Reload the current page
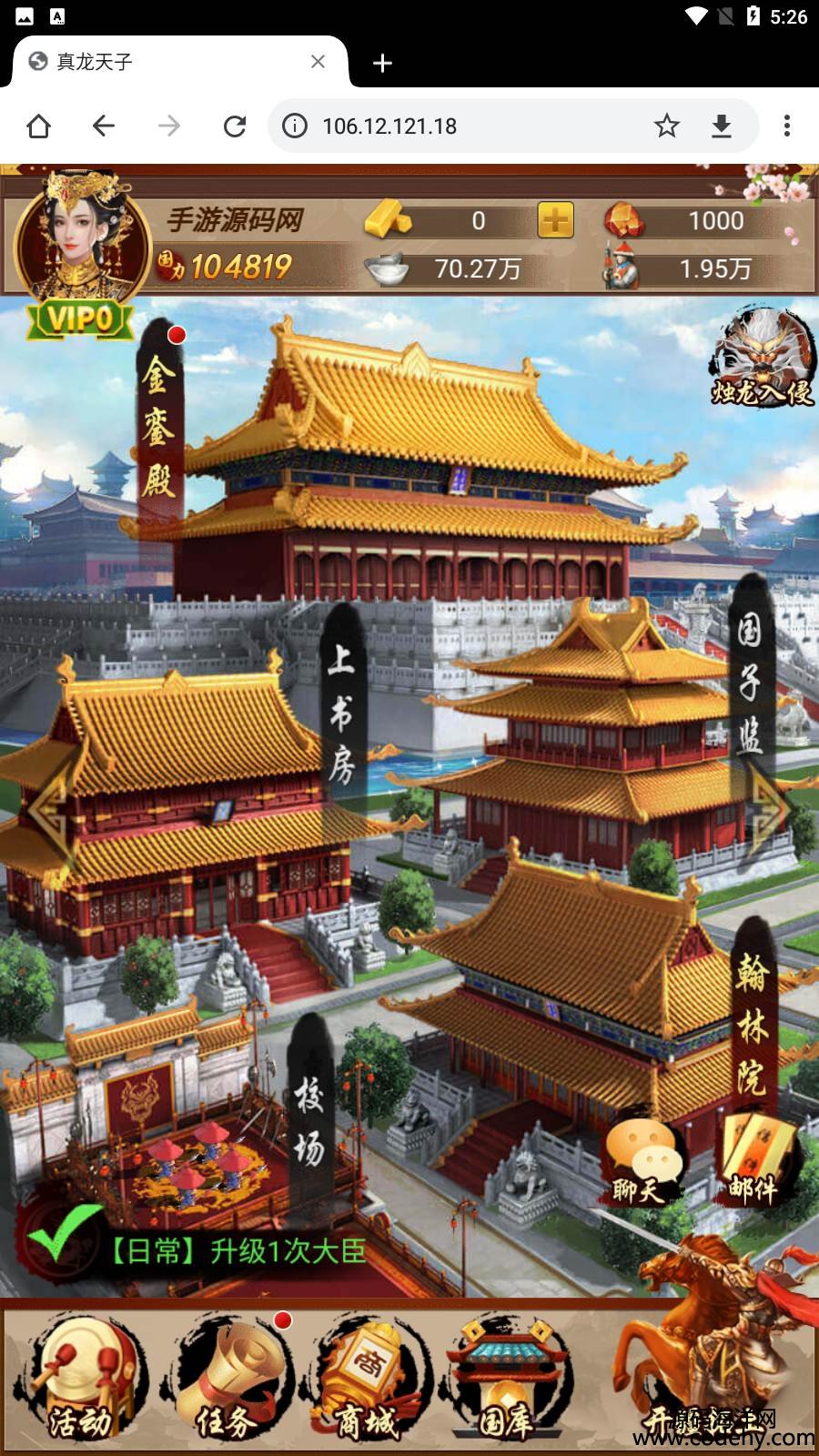The image size is (819, 1456). [x=235, y=126]
